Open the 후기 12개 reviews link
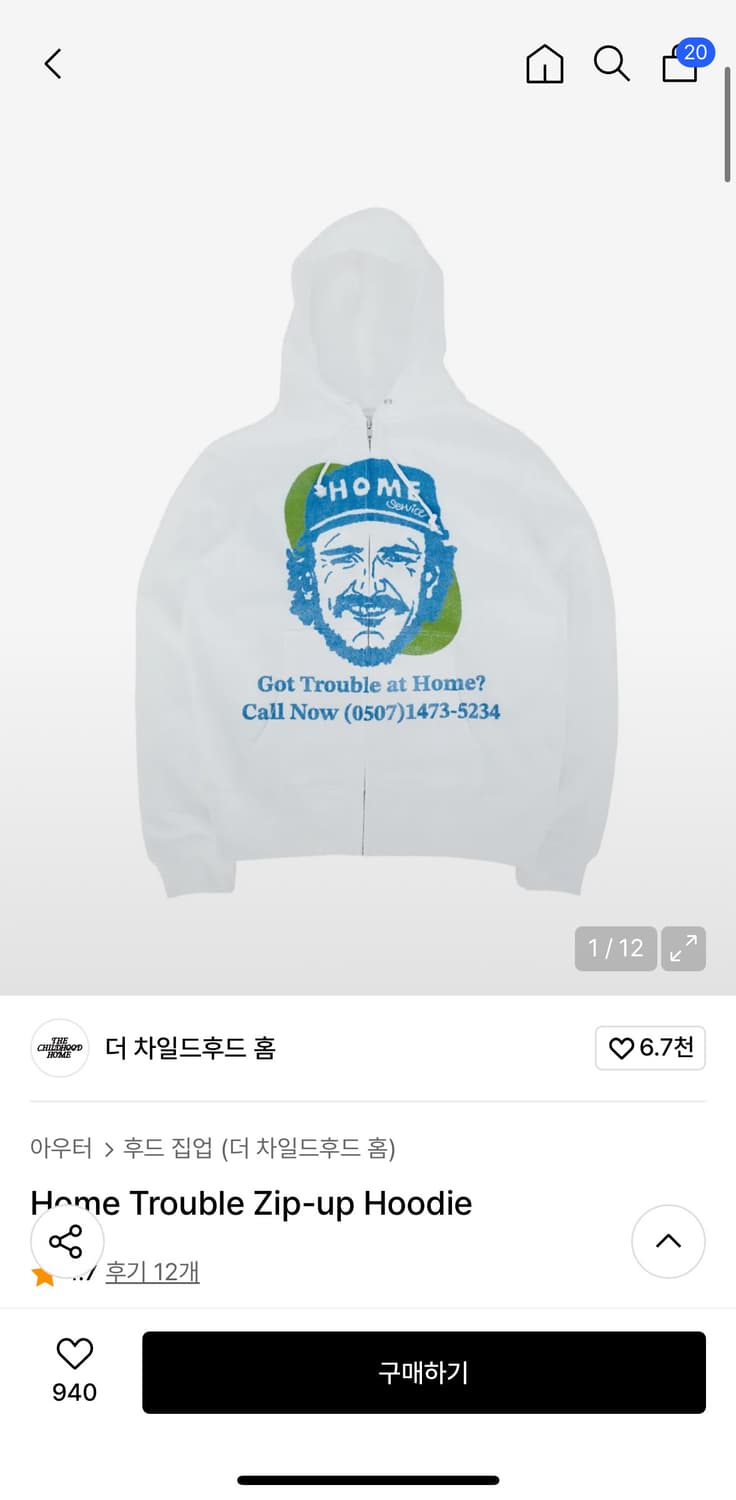Viewport: 736px width, 1500px height. coord(152,1271)
